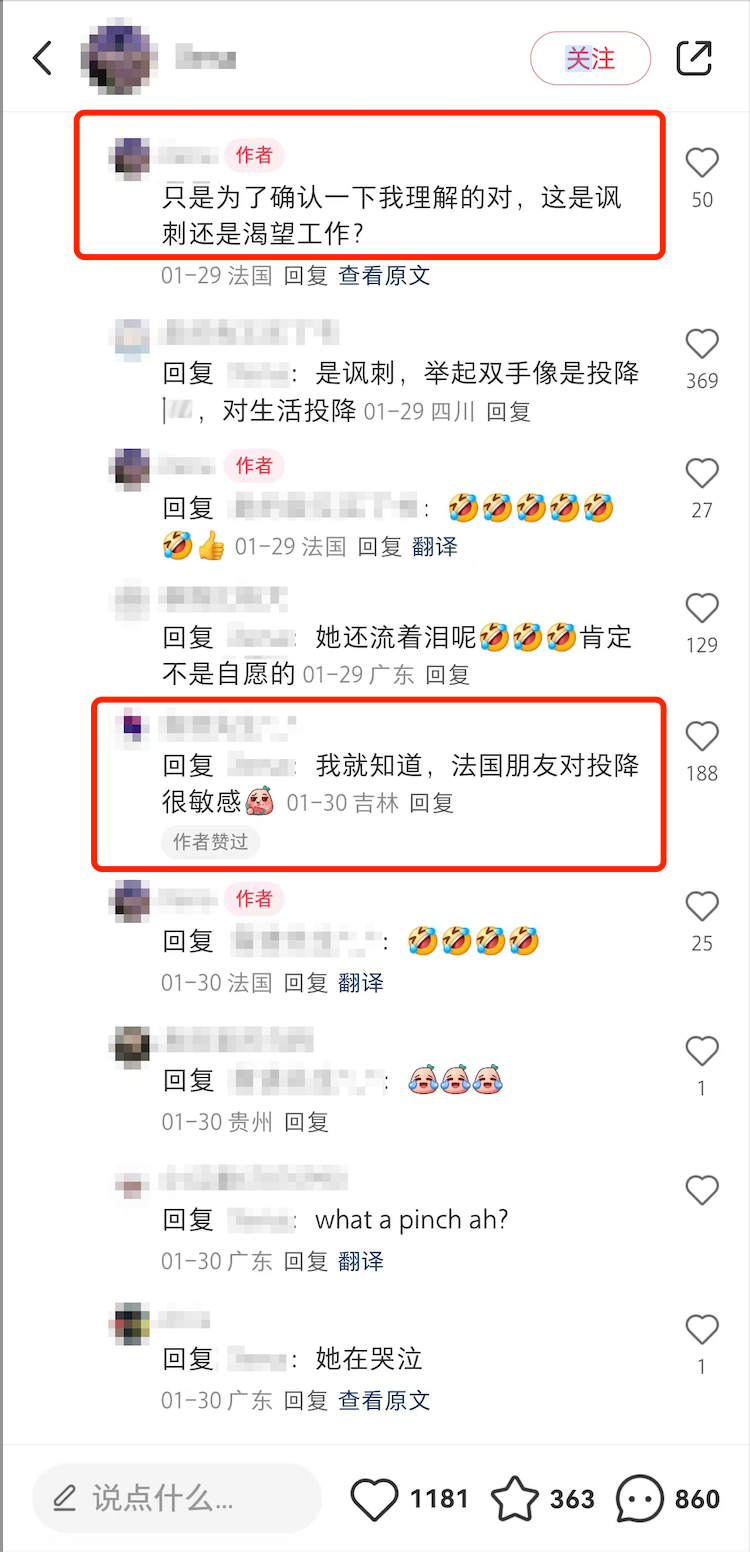
Task: Favorite the post with the star icon
Action: pyautogui.click(x=515, y=1498)
